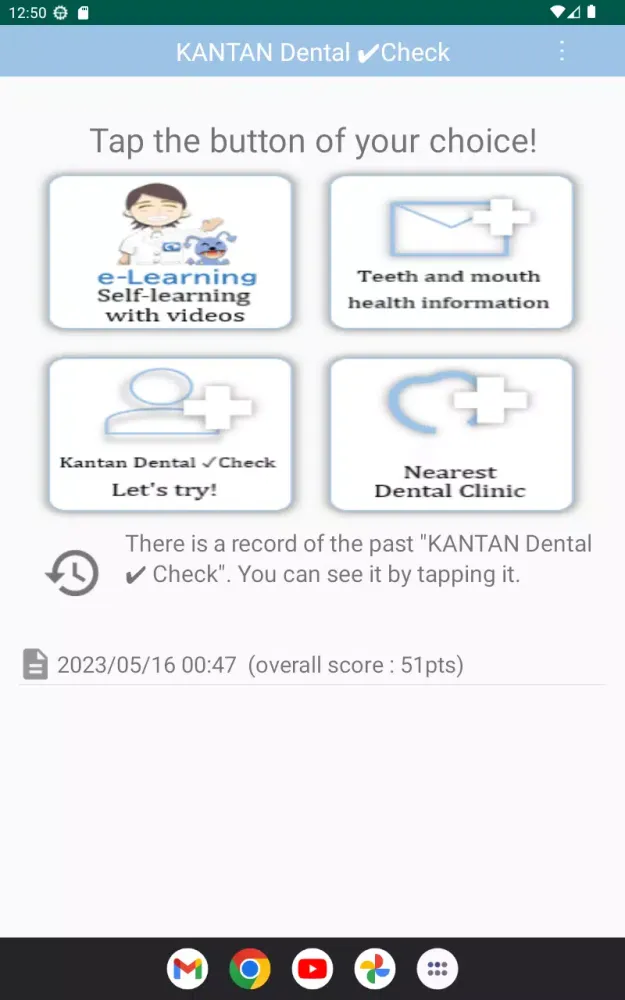Open the 2023/05/16 00:47 check record
Image resolution: width=625 pixels, height=1000 pixels.
point(260,665)
